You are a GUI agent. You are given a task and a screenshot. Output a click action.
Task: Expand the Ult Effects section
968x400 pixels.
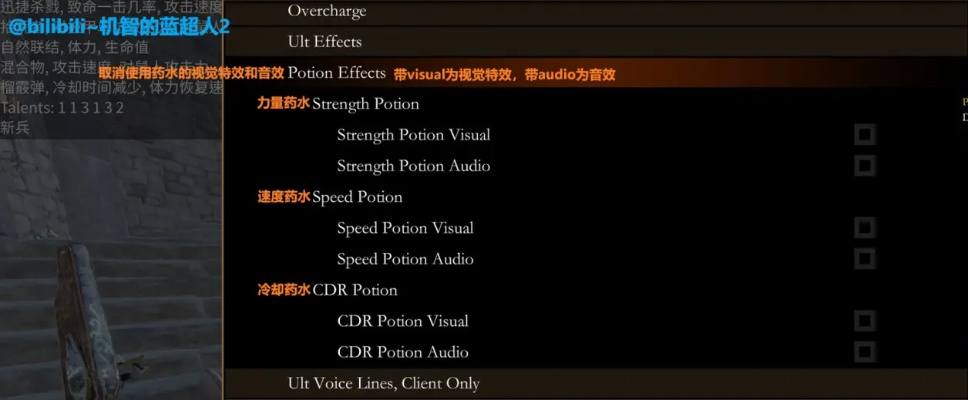[324, 42]
